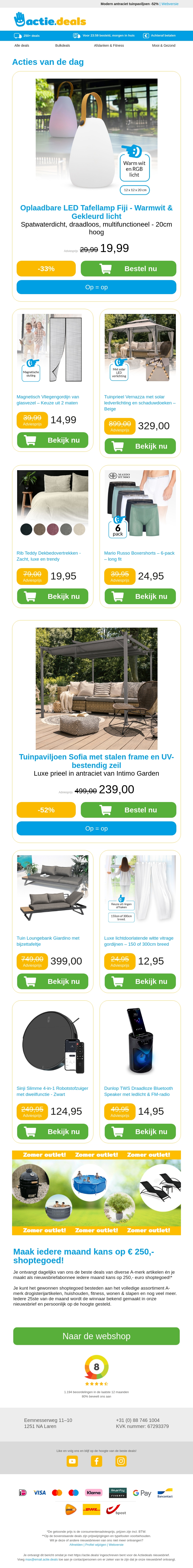Go to Alle deals
This screenshot has height=1568, width=193.
click(22, 45)
